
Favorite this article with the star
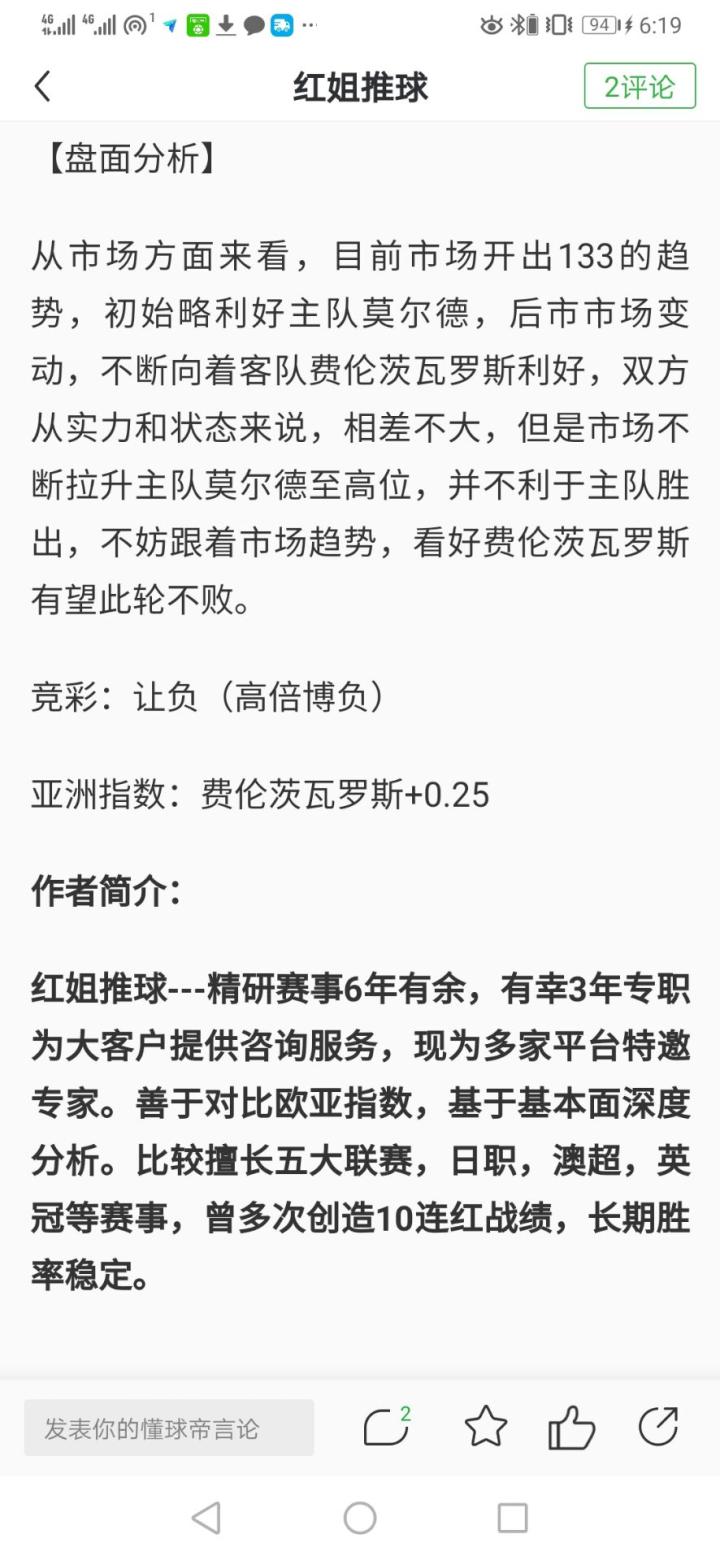click(486, 1427)
